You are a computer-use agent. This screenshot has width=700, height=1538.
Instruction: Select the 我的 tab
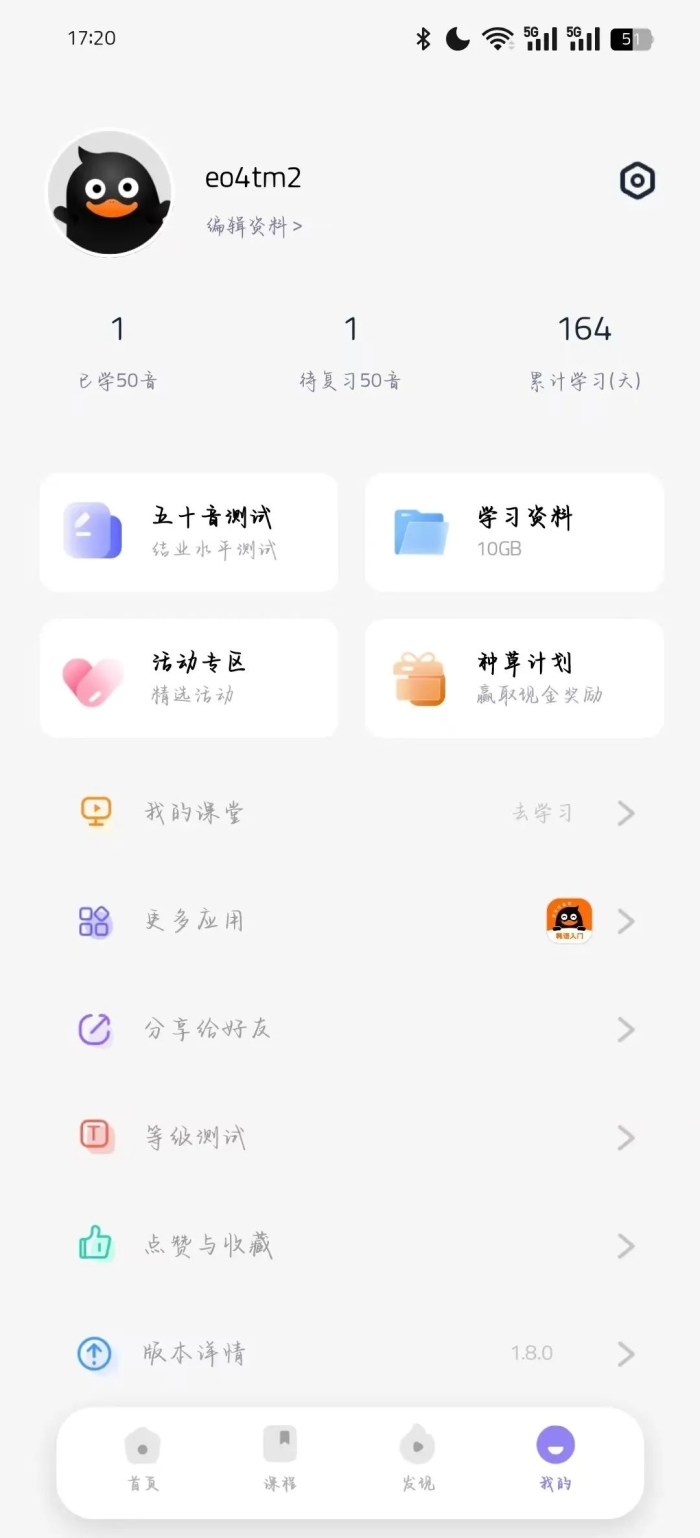coord(555,1460)
